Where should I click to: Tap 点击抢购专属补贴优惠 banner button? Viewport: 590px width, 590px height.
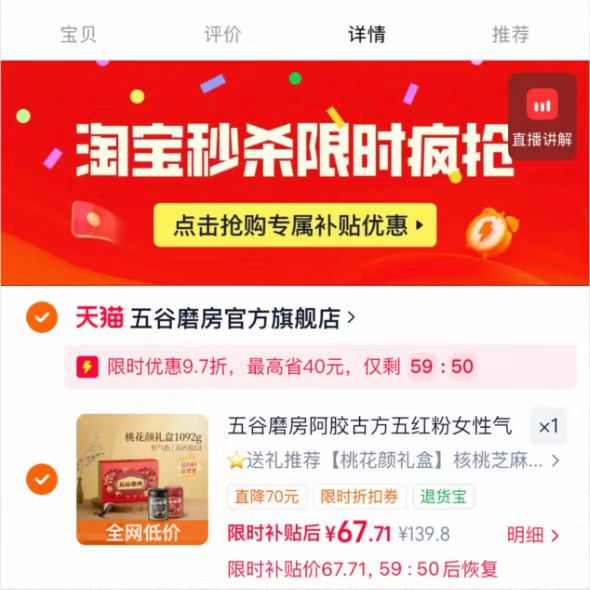(x=295, y=225)
